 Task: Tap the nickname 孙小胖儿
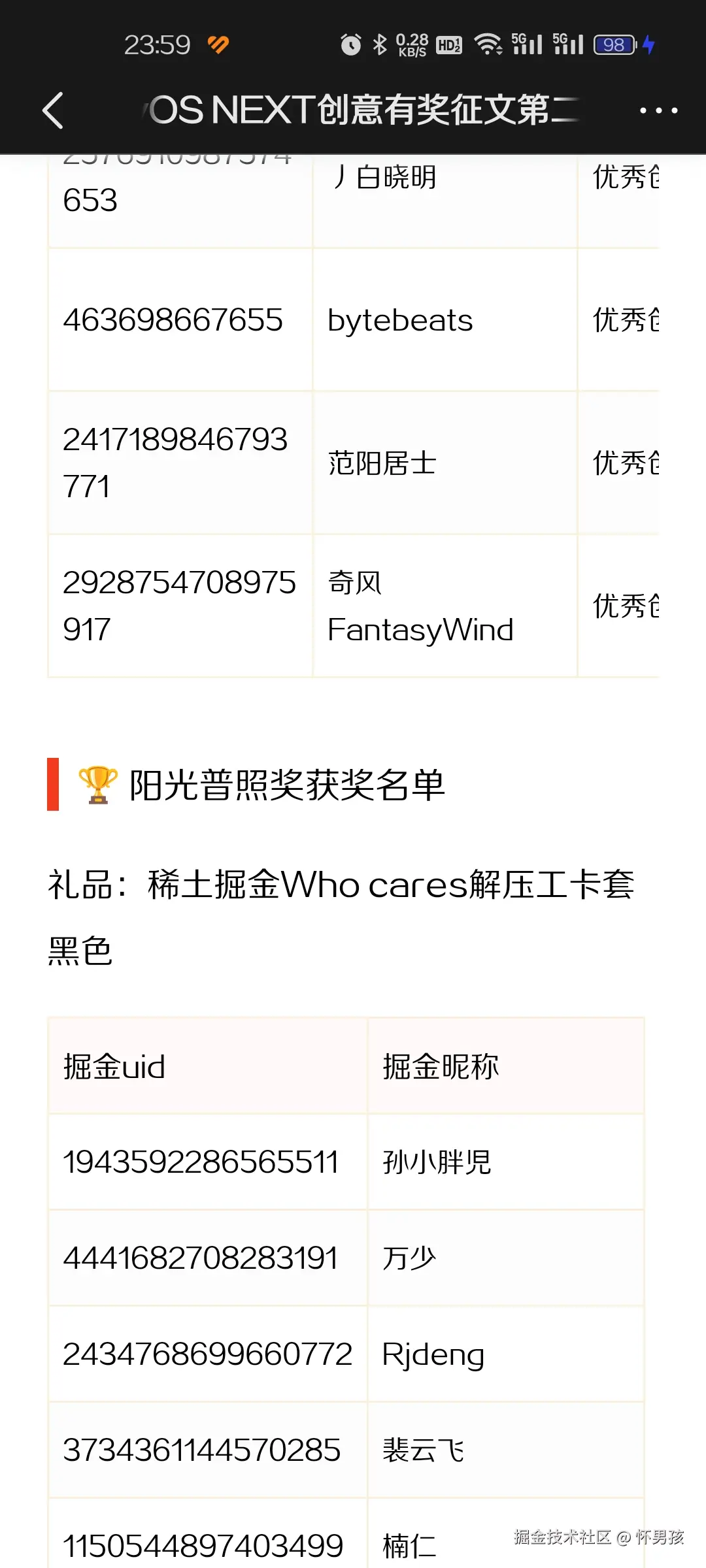coord(437,1161)
